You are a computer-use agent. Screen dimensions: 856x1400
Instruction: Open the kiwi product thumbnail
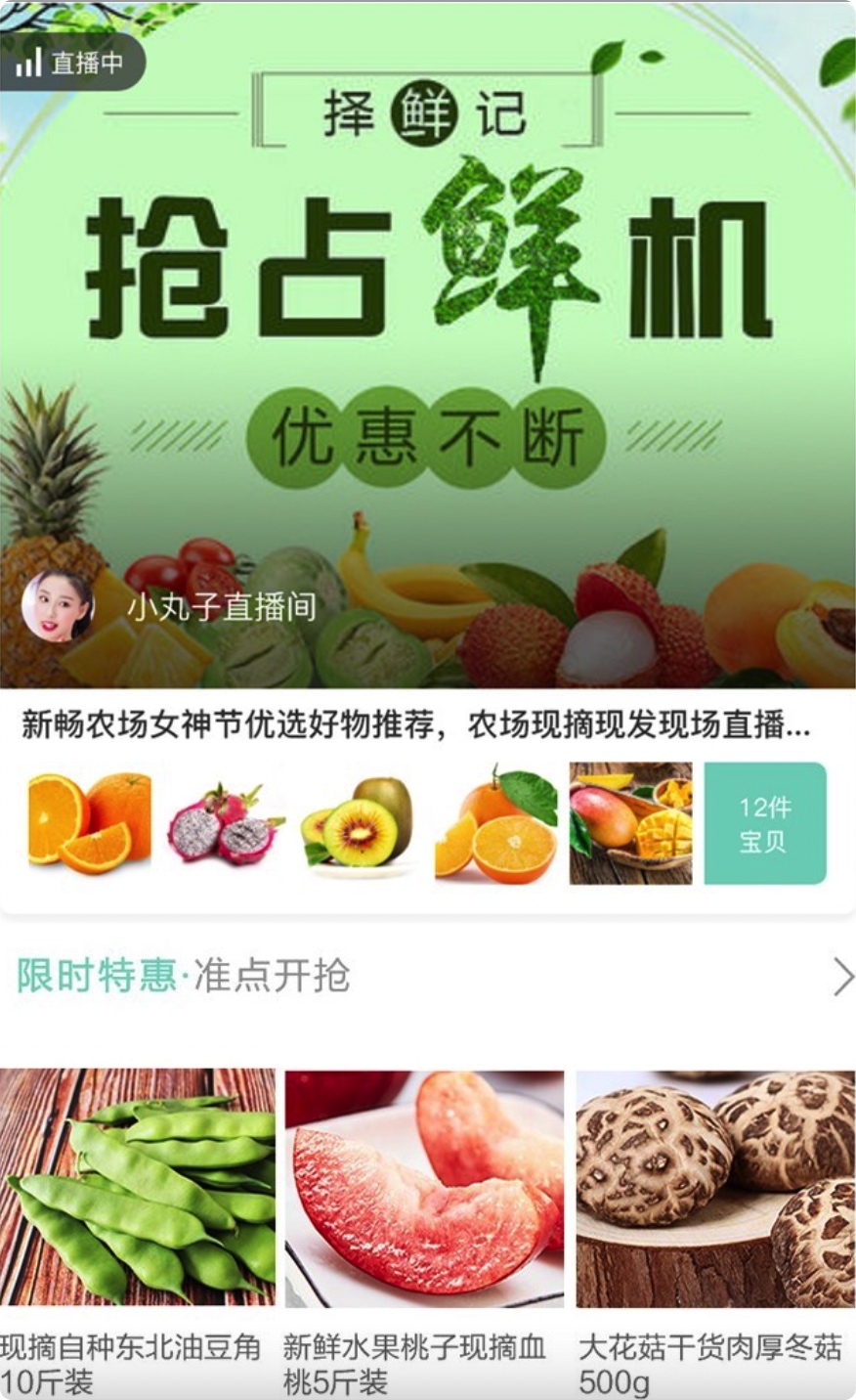(x=359, y=823)
